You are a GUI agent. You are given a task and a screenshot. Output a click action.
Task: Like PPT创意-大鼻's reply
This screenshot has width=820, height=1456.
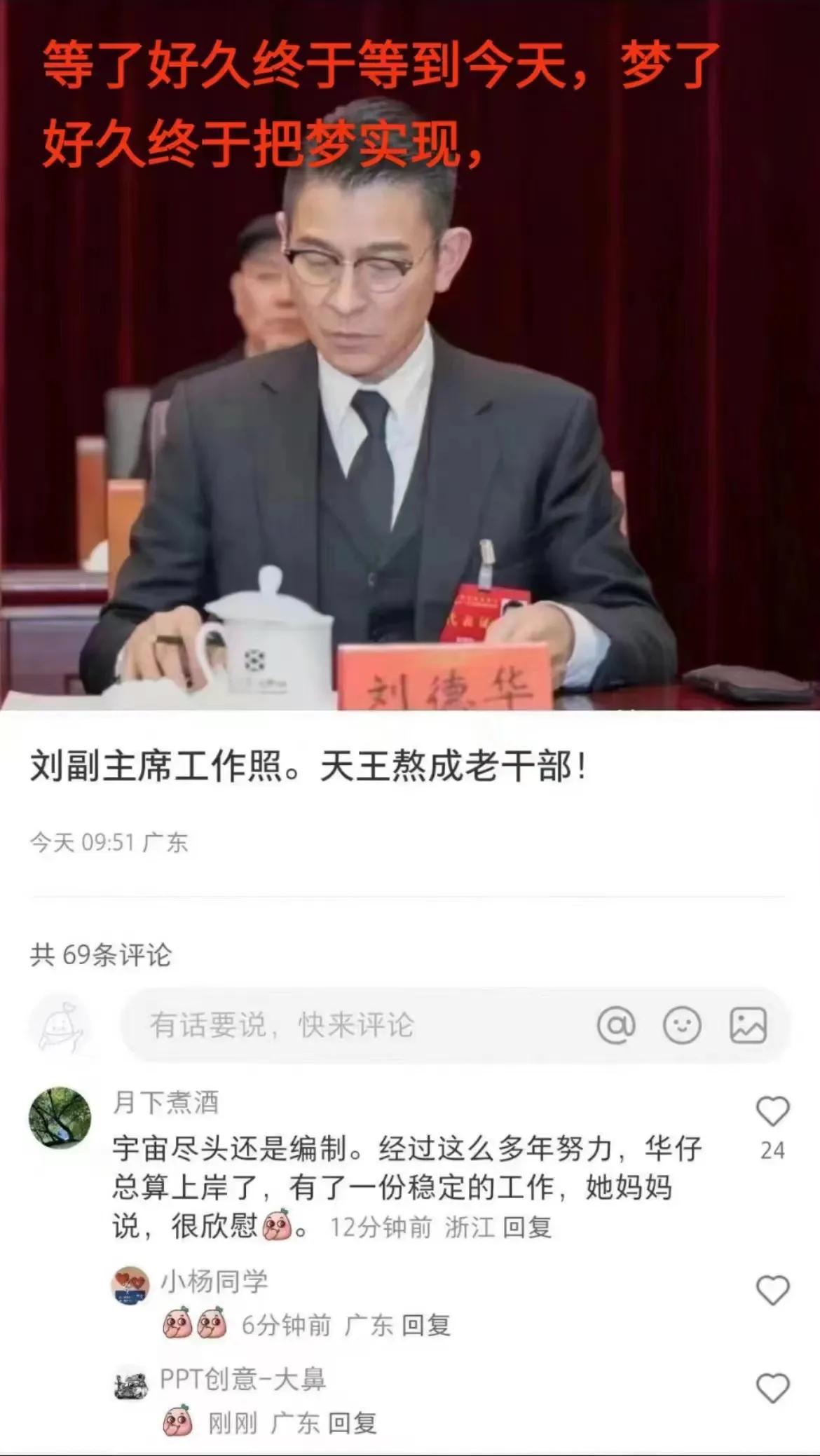click(x=772, y=1388)
